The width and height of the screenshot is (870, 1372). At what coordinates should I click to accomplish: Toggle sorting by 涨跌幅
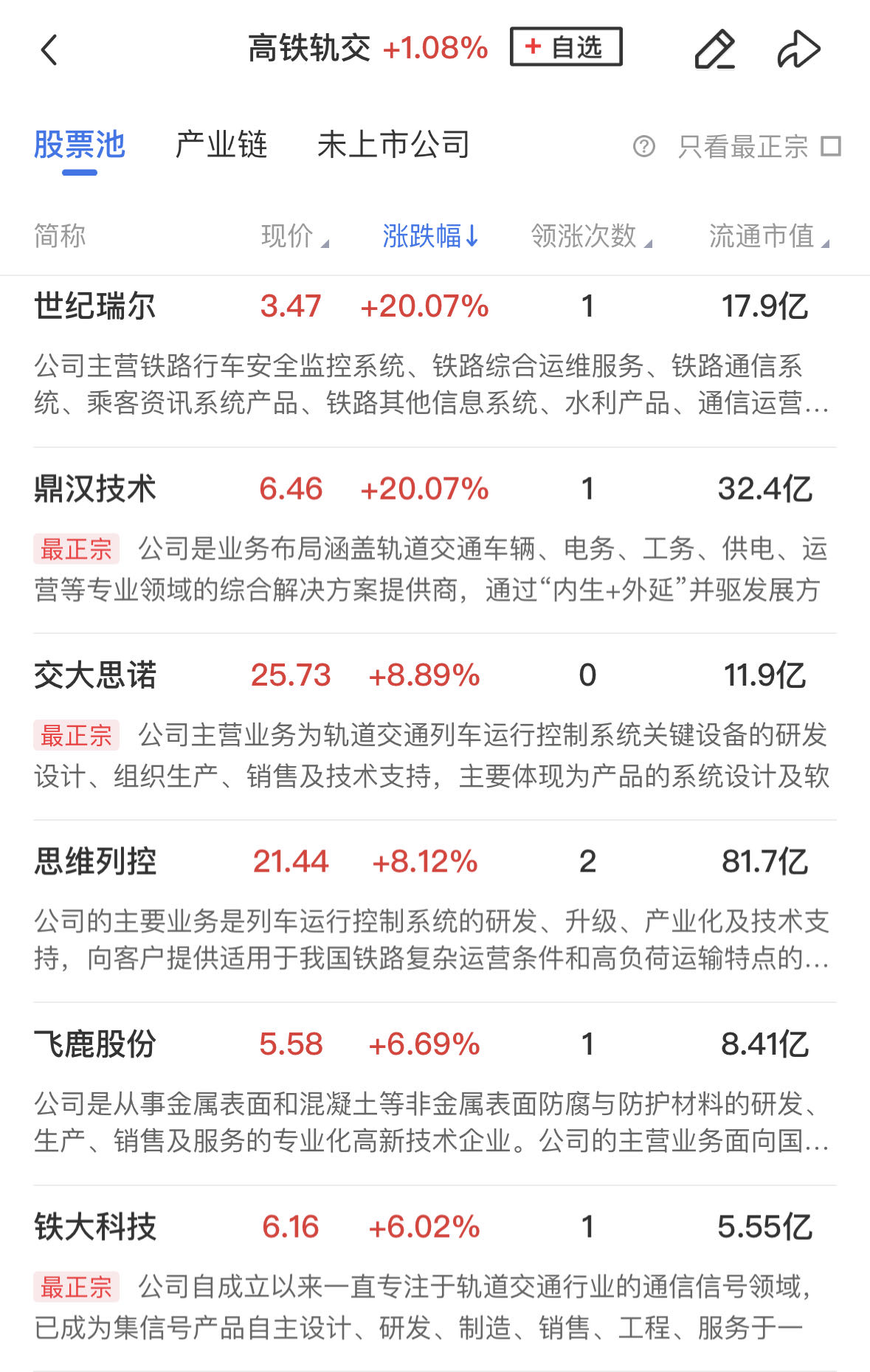(x=430, y=236)
